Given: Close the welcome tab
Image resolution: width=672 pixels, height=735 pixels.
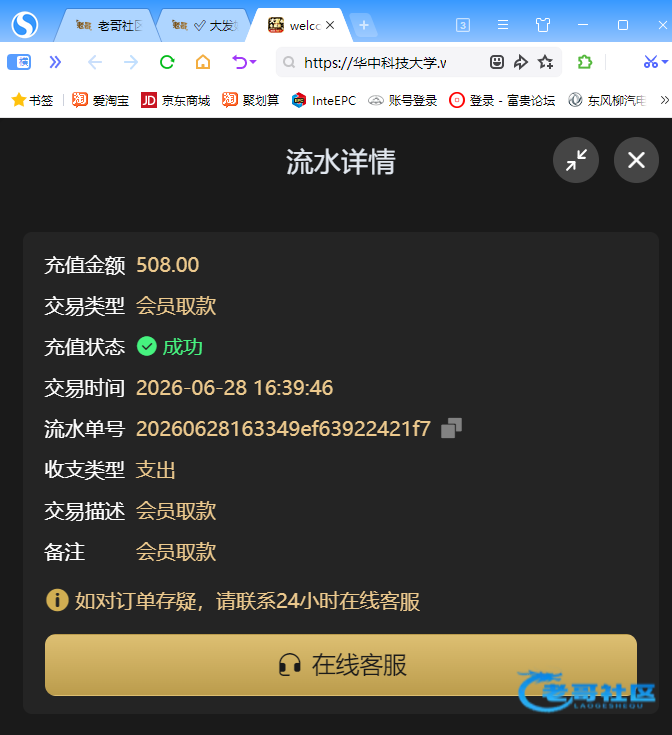Looking at the screenshot, I should [x=330, y=25].
